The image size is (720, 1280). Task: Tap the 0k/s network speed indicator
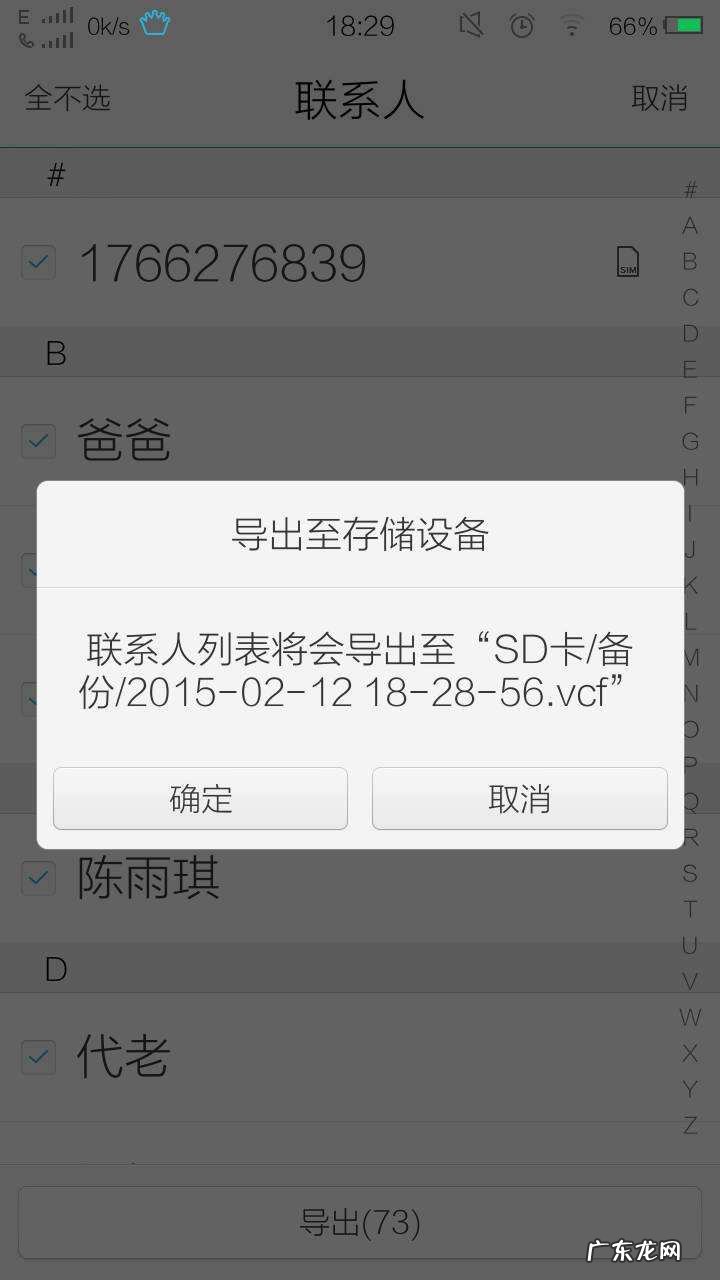coord(110,26)
